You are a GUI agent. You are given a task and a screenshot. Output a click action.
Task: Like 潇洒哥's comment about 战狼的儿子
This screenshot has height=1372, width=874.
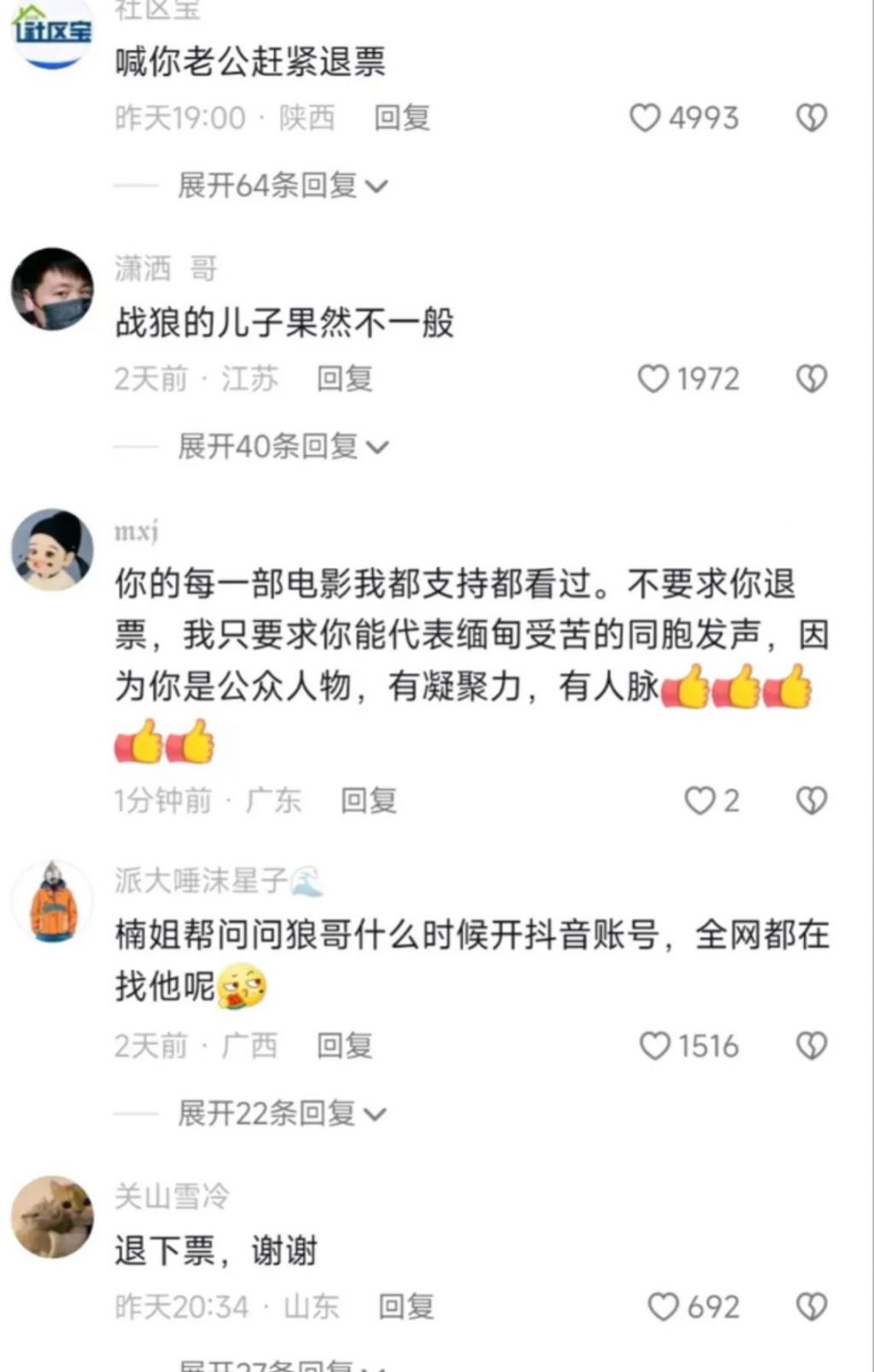654,379
